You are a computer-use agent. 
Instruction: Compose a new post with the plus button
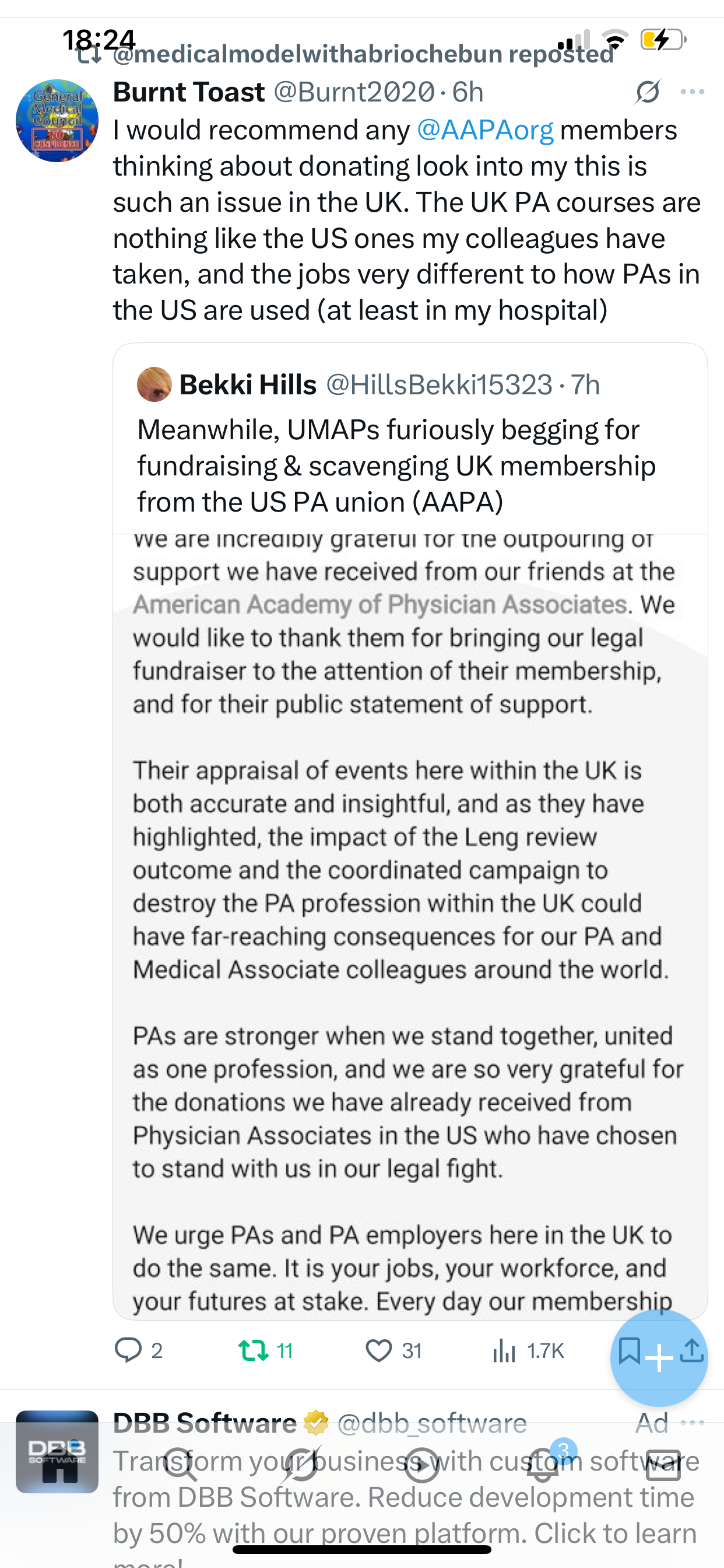tap(659, 1357)
